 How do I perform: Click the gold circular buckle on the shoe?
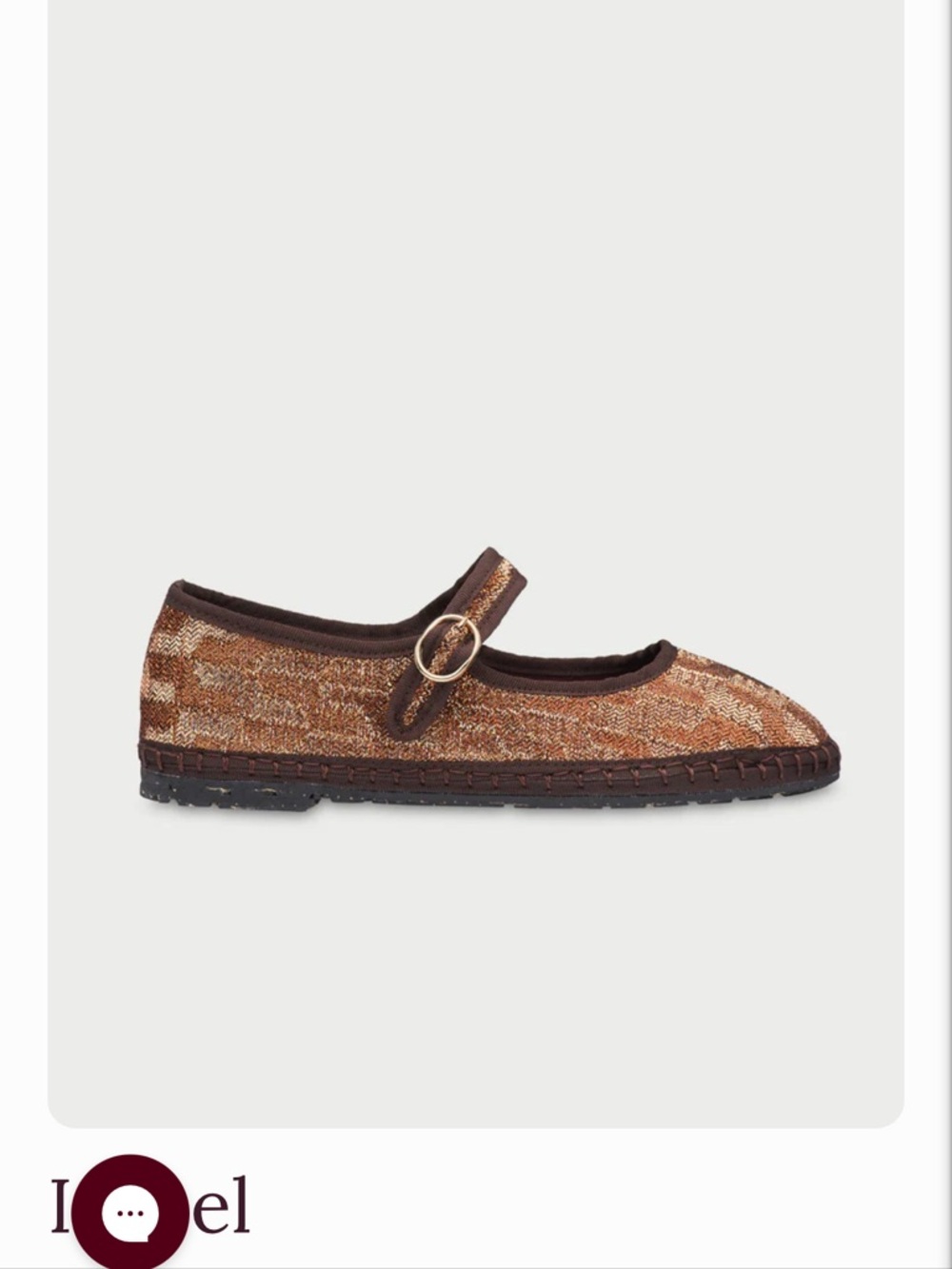446,647
